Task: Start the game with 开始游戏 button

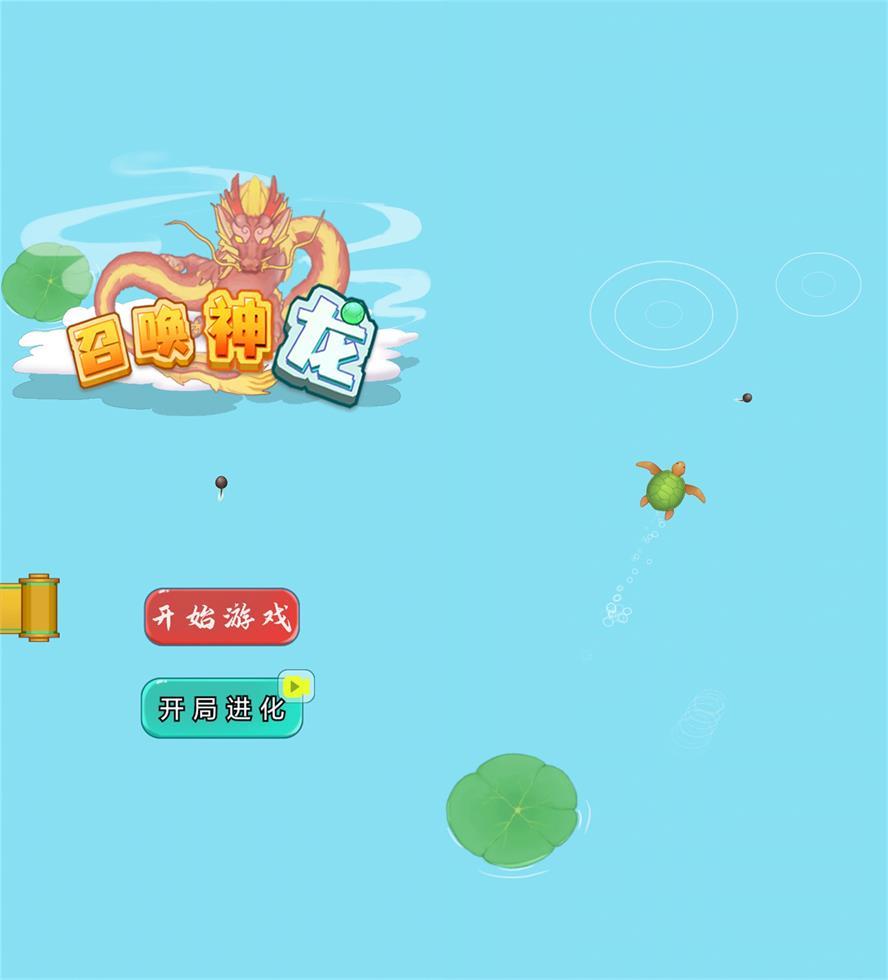Action: click(221, 617)
